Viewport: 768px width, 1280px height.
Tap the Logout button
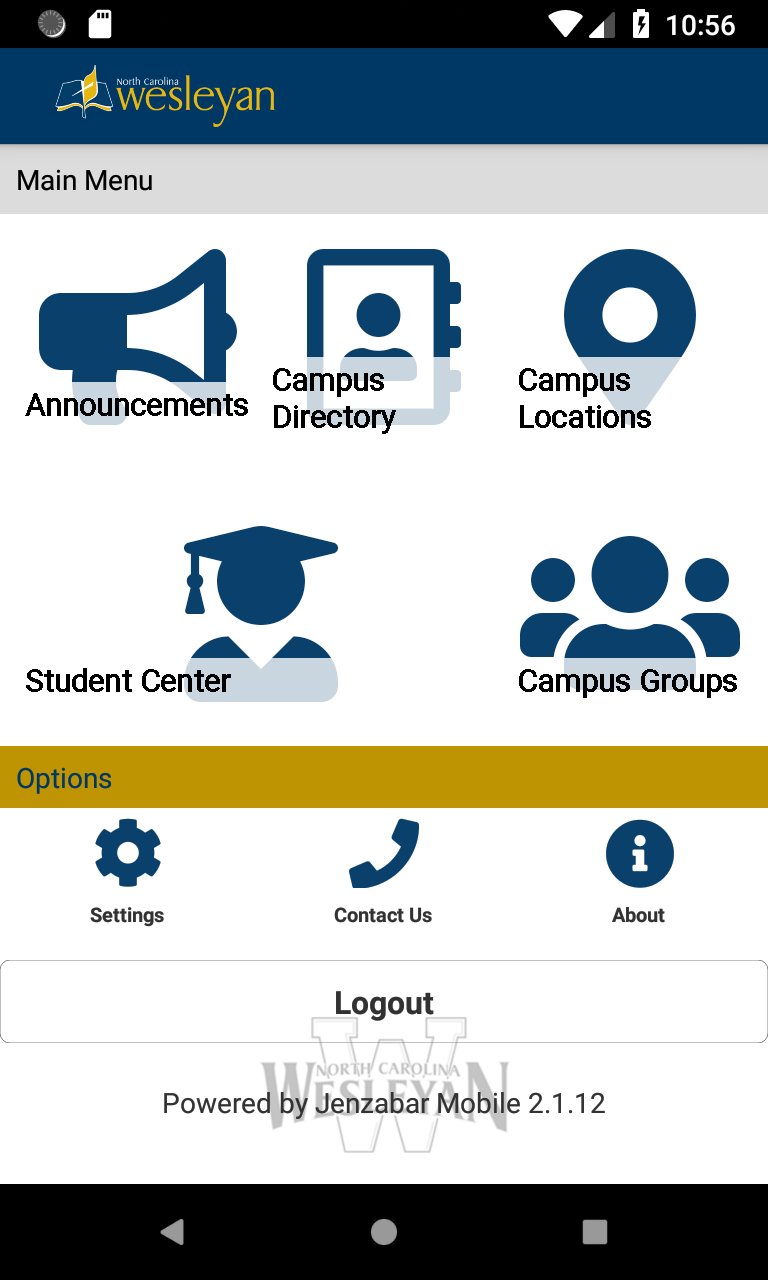click(384, 1002)
